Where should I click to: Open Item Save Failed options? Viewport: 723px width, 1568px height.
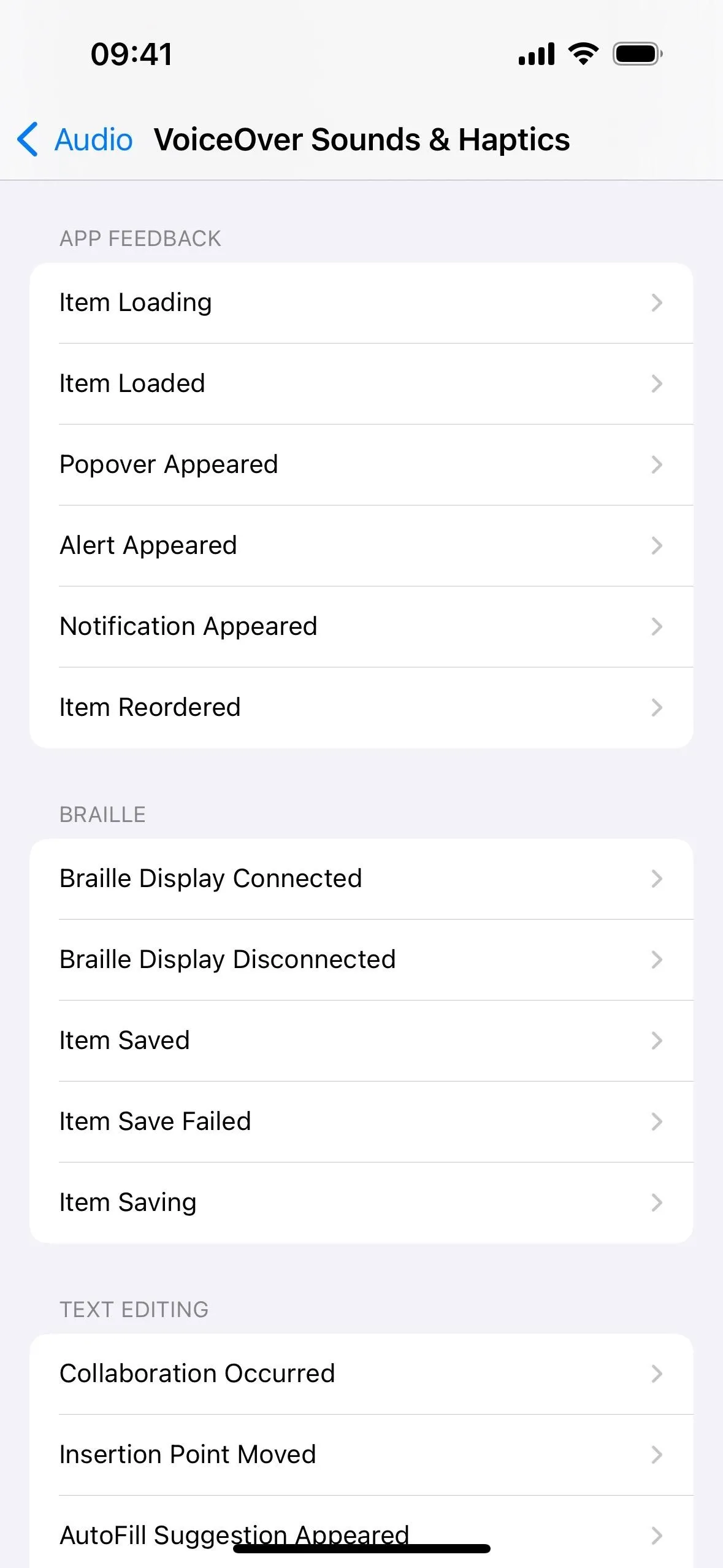[x=361, y=1122]
